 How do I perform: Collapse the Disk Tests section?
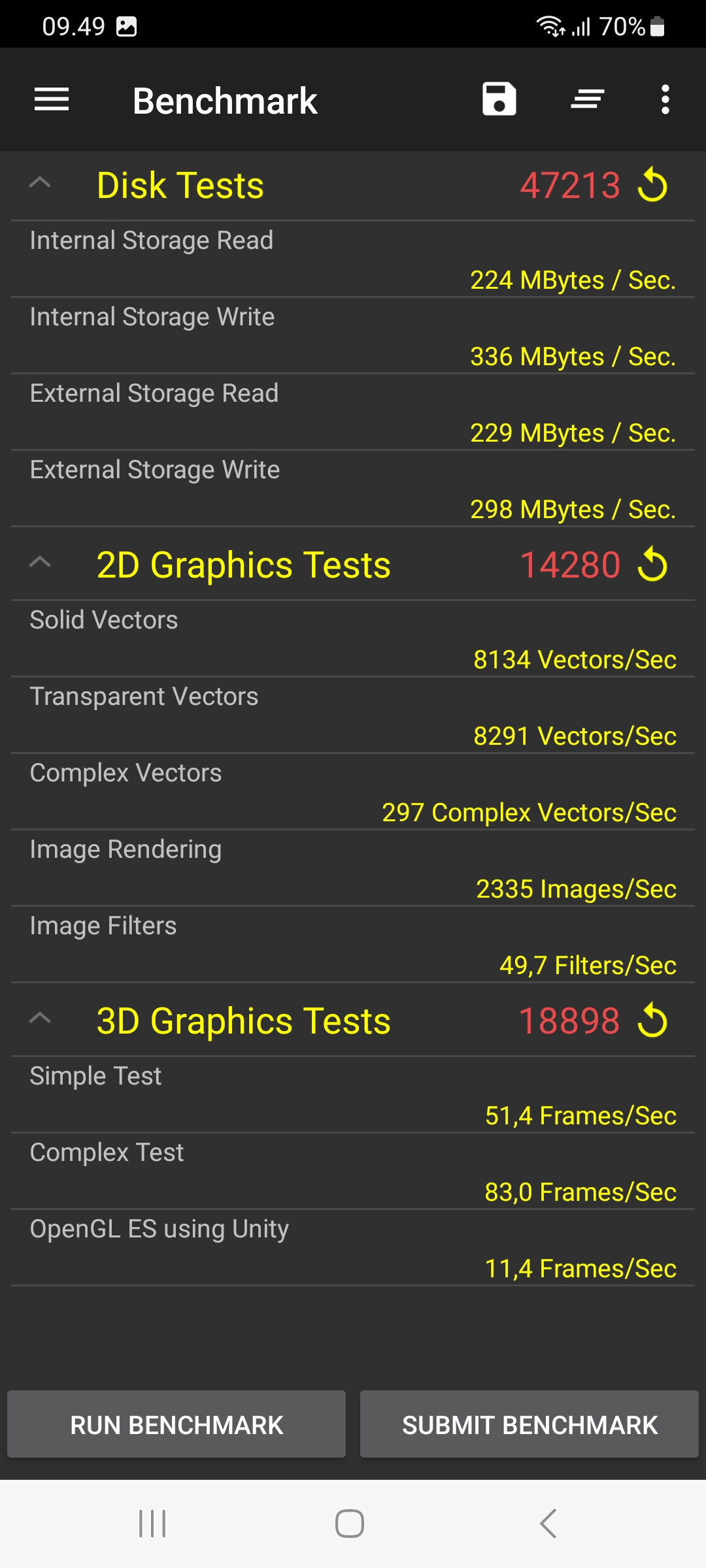point(41,183)
